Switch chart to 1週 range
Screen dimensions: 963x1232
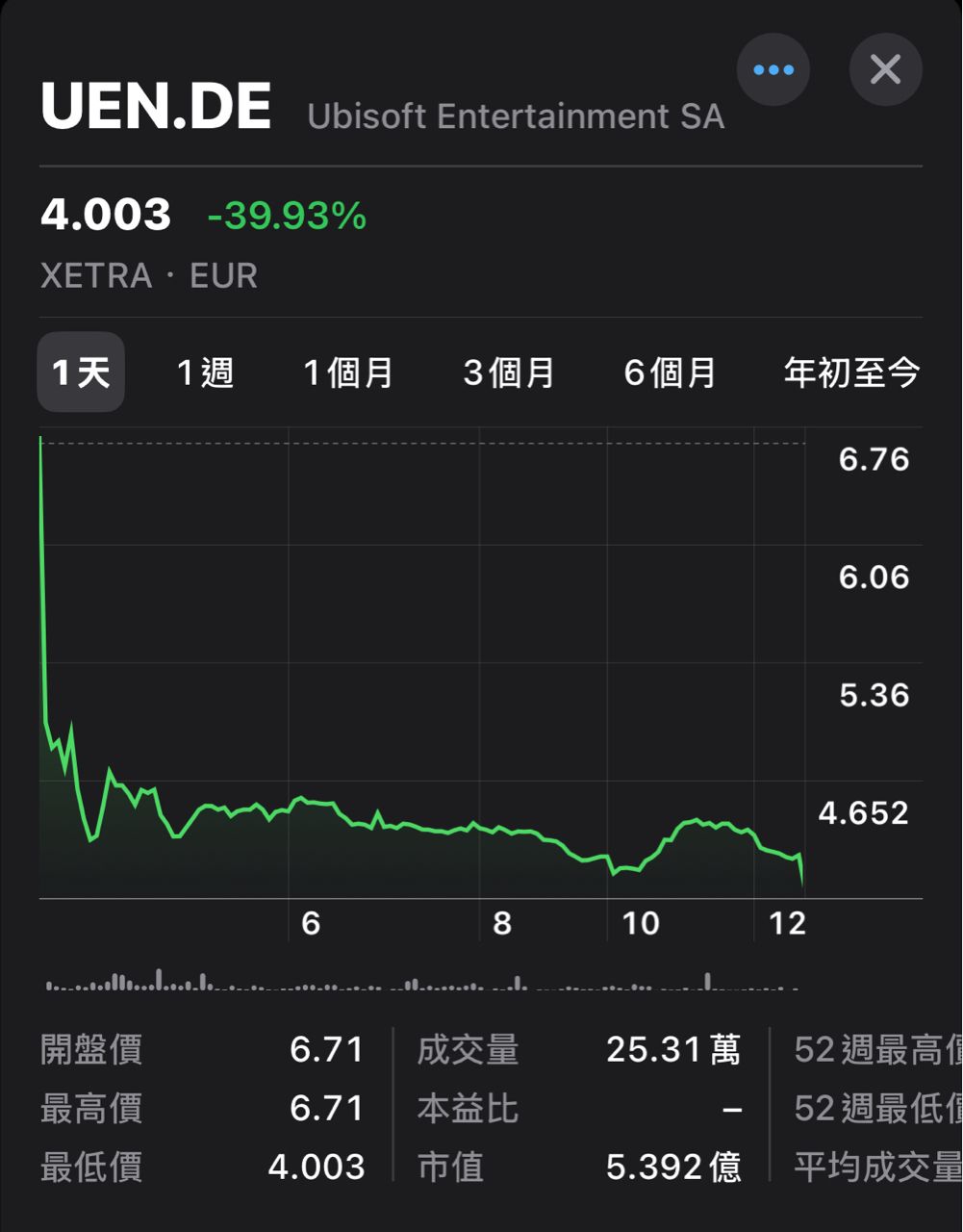[205, 372]
